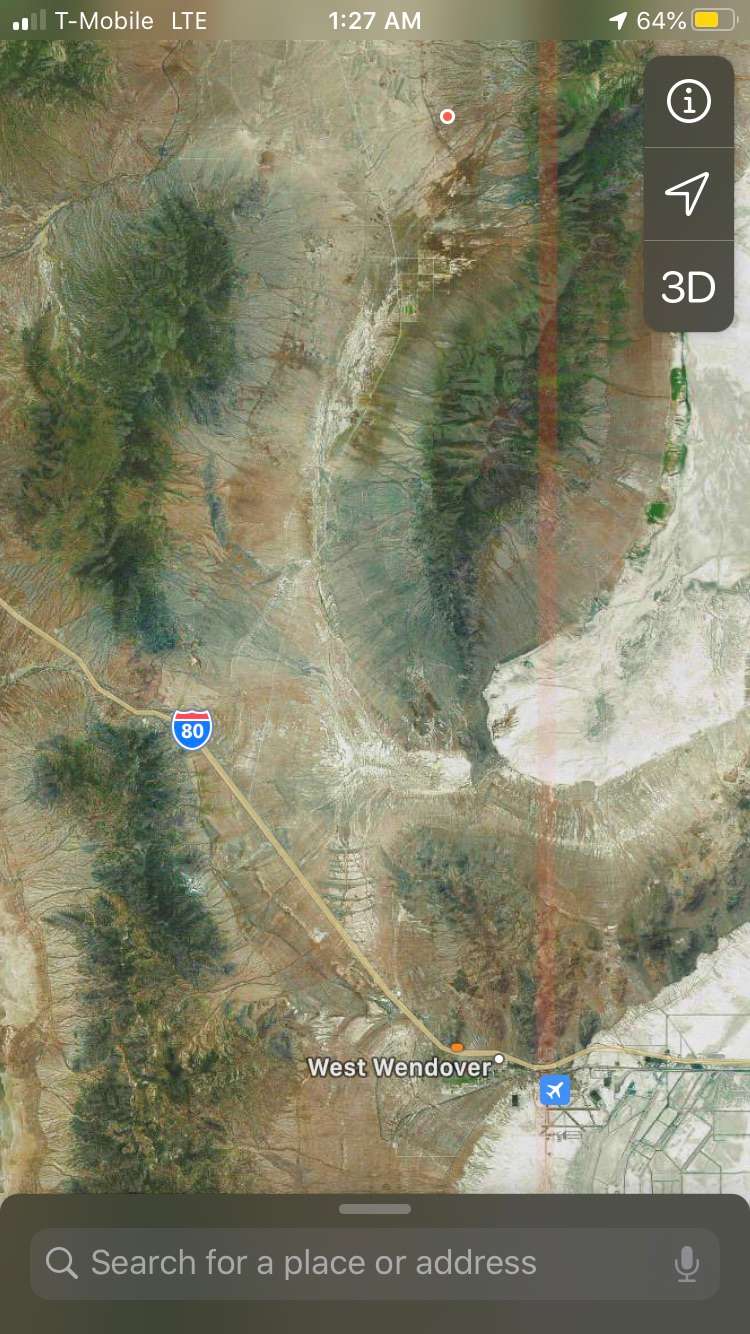The height and width of the screenshot is (1334, 750).
Task: Select the airport marker near West Wendover
Action: pyautogui.click(x=555, y=1089)
